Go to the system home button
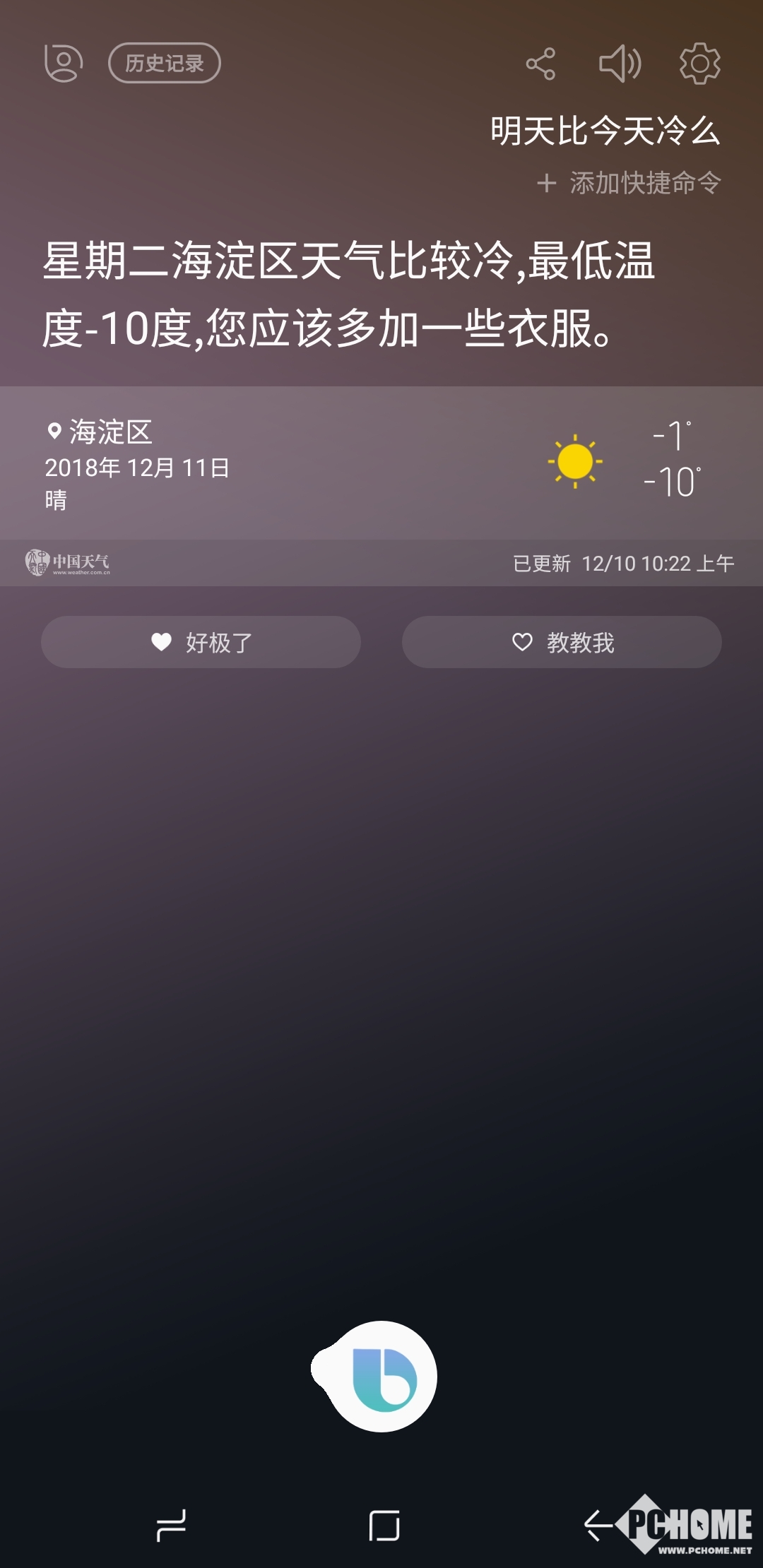This screenshot has height=1568, width=763. [x=384, y=1526]
